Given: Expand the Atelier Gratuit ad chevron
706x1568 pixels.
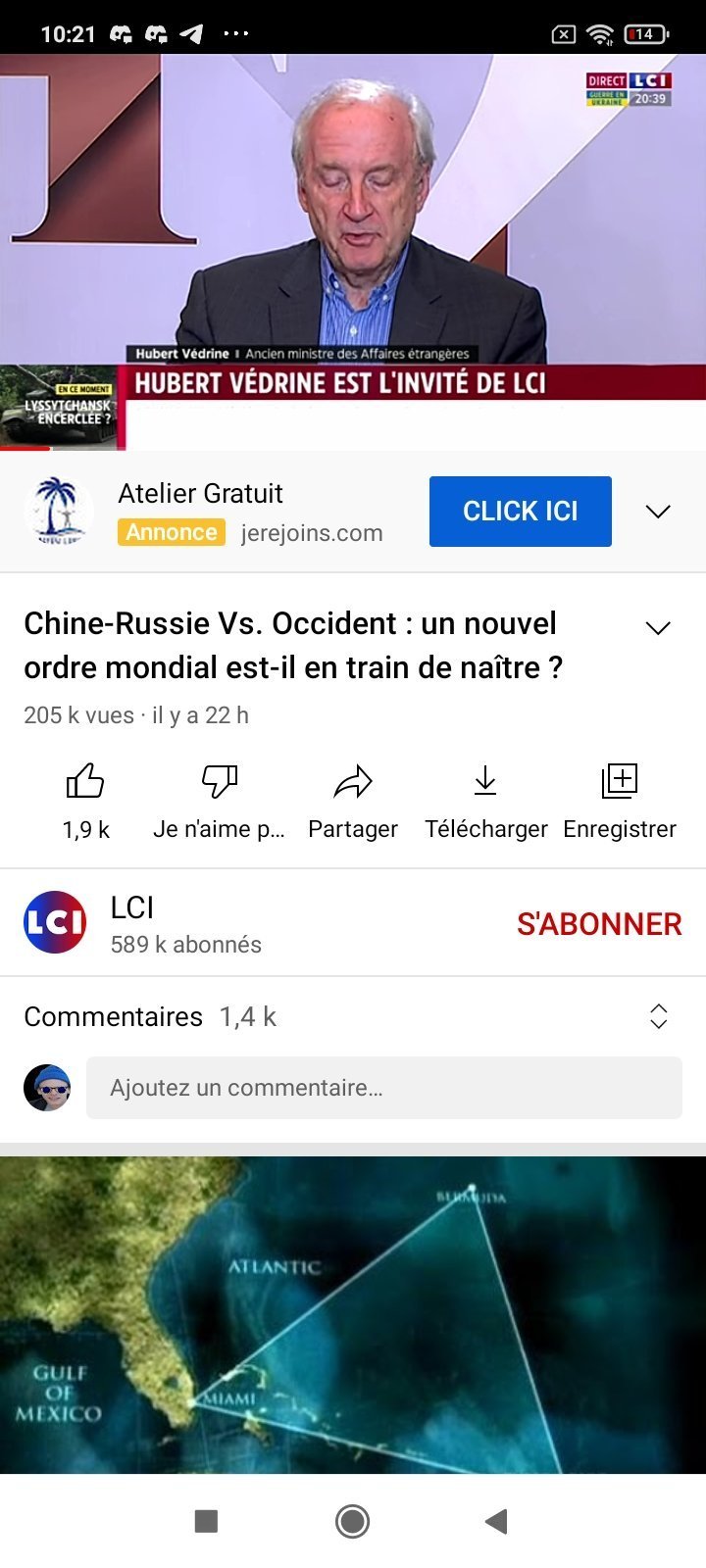Looking at the screenshot, I should click(x=658, y=511).
